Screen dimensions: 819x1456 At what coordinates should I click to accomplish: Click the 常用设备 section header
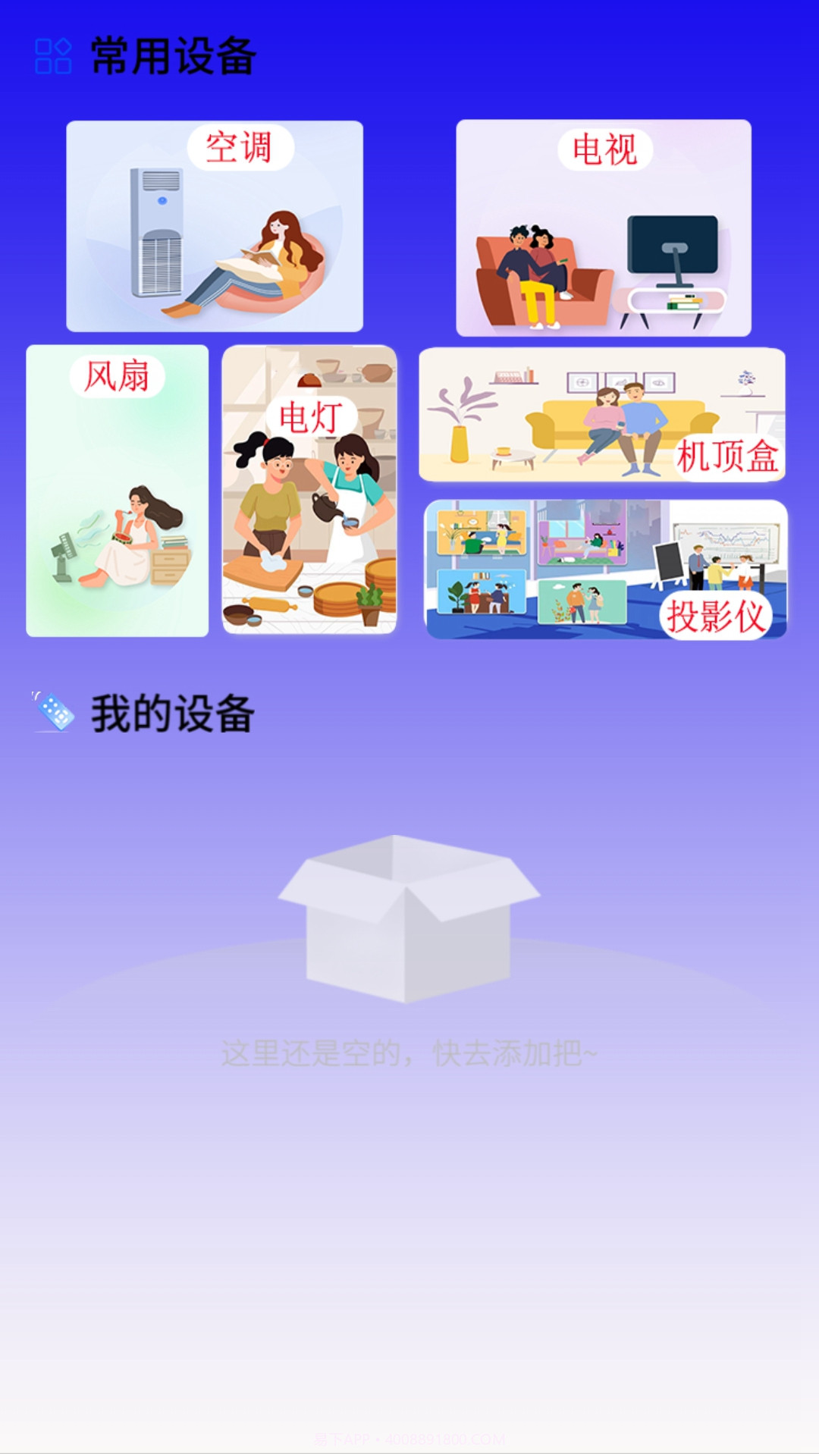click(x=171, y=53)
